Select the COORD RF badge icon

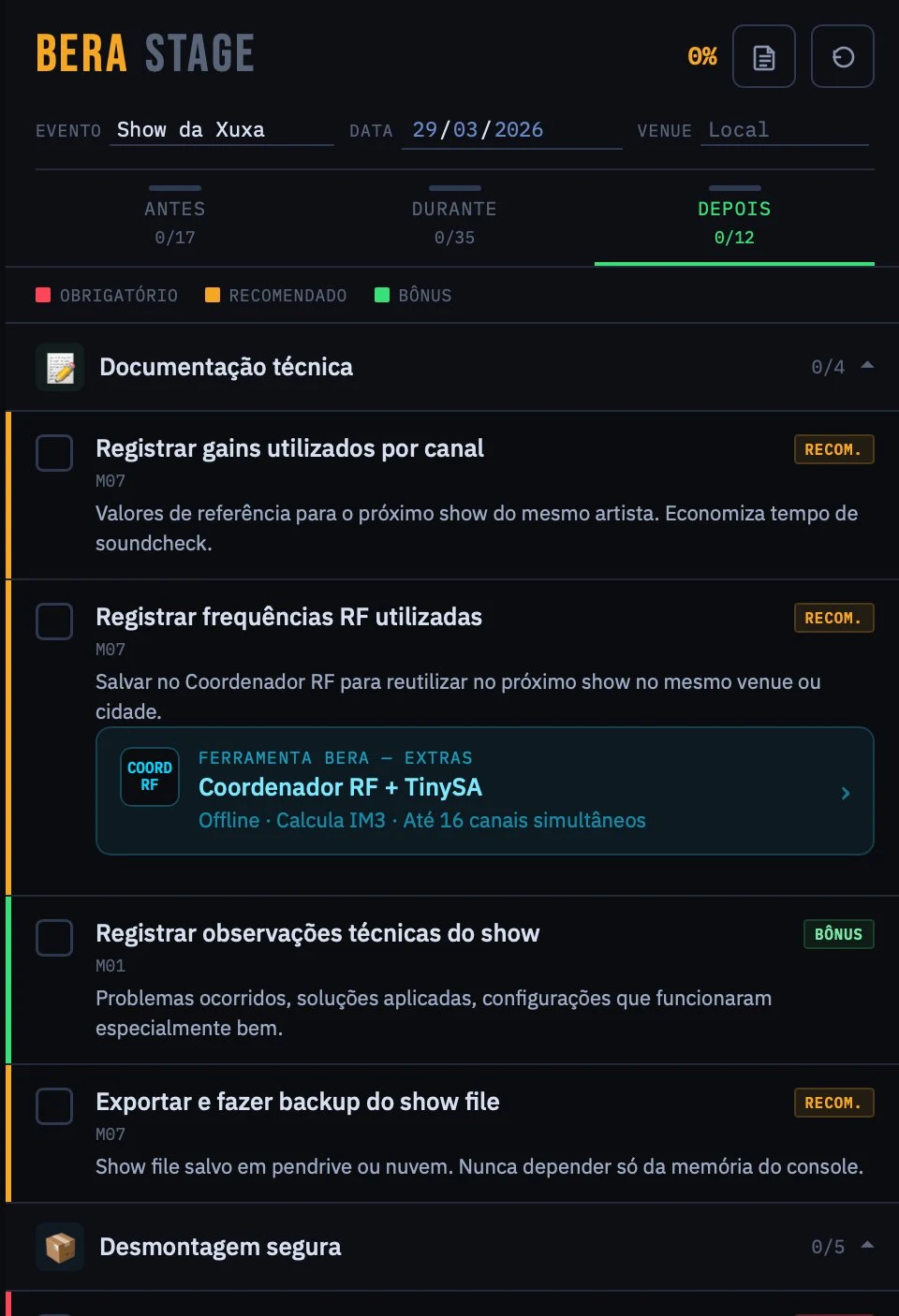pyautogui.click(x=149, y=776)
